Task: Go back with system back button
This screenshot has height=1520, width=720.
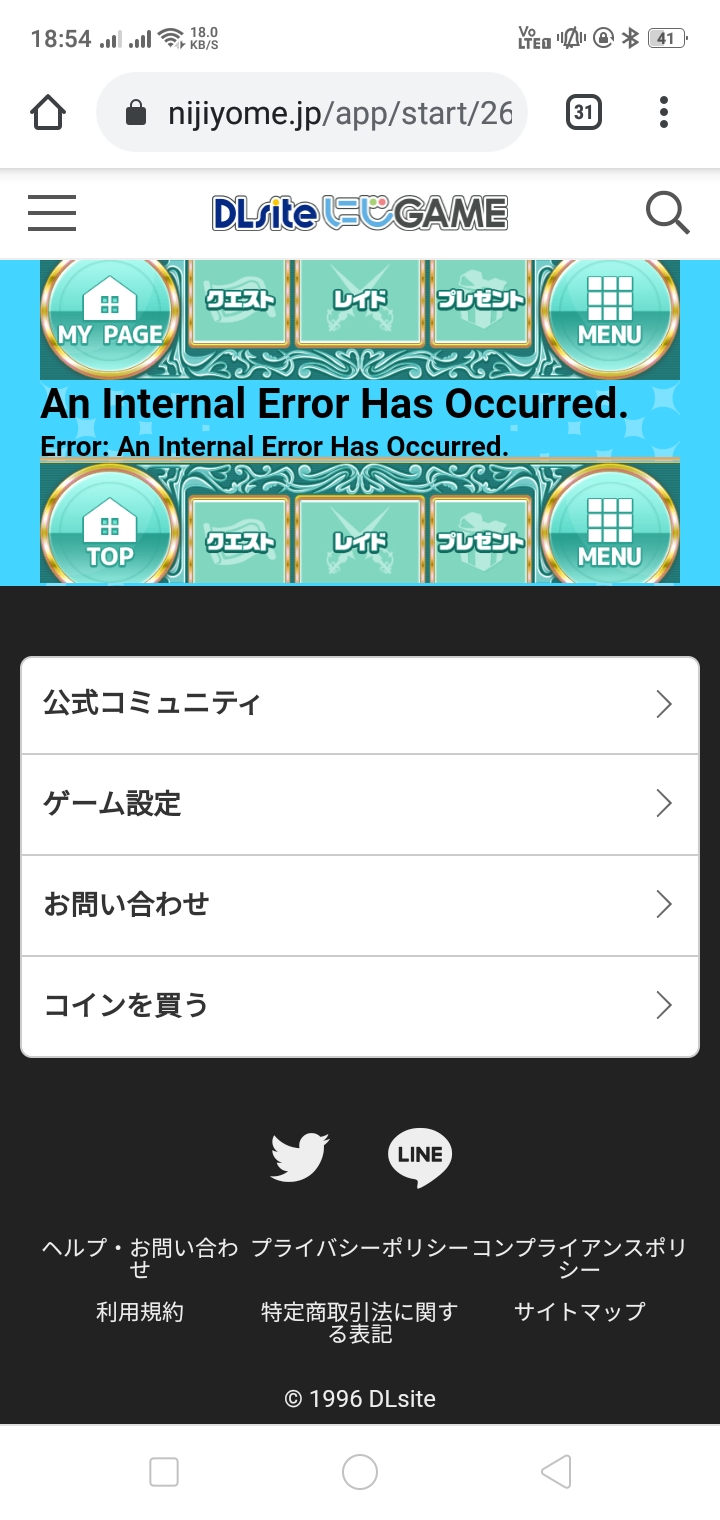Action: pyautogui.click(x=556, y=1472)
